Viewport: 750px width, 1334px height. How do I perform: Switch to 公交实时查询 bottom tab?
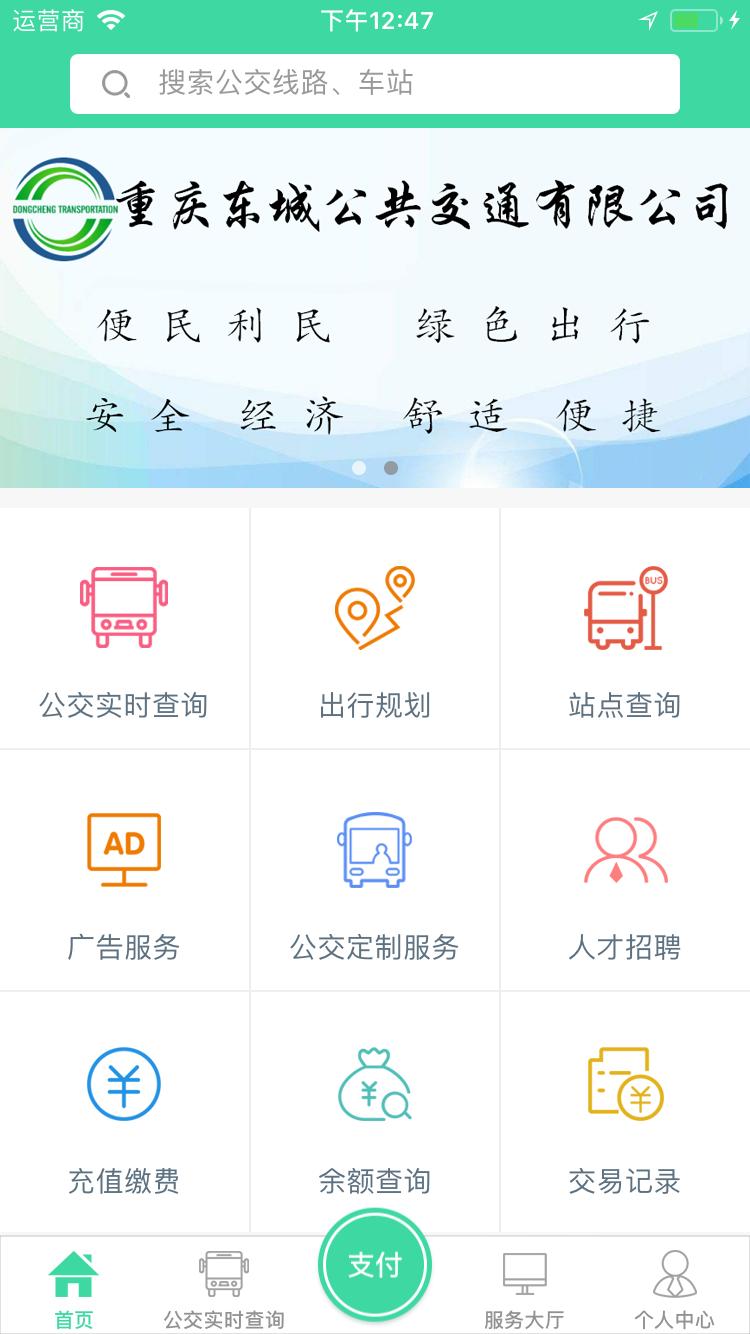(224, 1289)
